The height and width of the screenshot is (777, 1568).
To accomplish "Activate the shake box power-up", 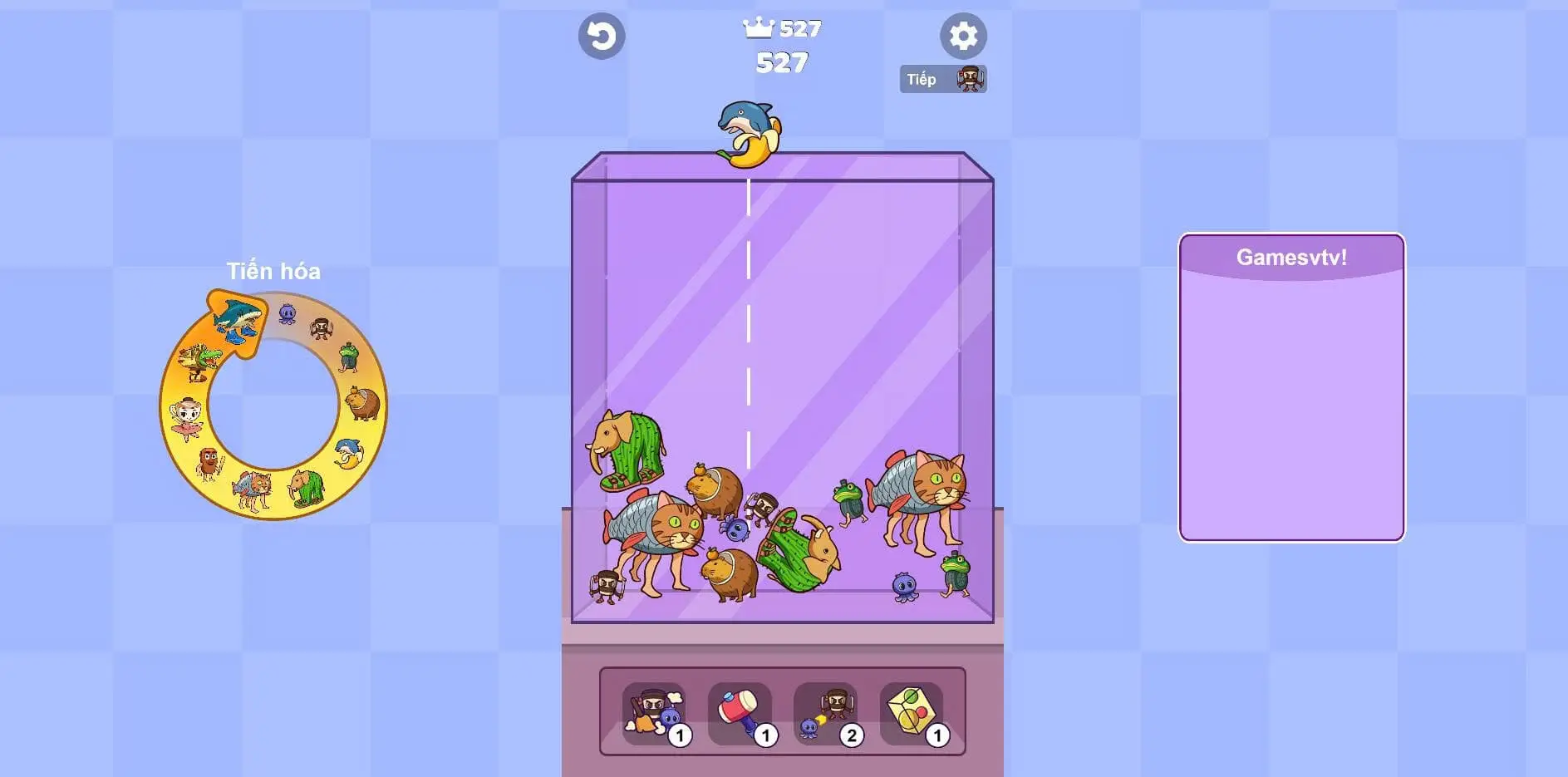I will click(912, 713).
